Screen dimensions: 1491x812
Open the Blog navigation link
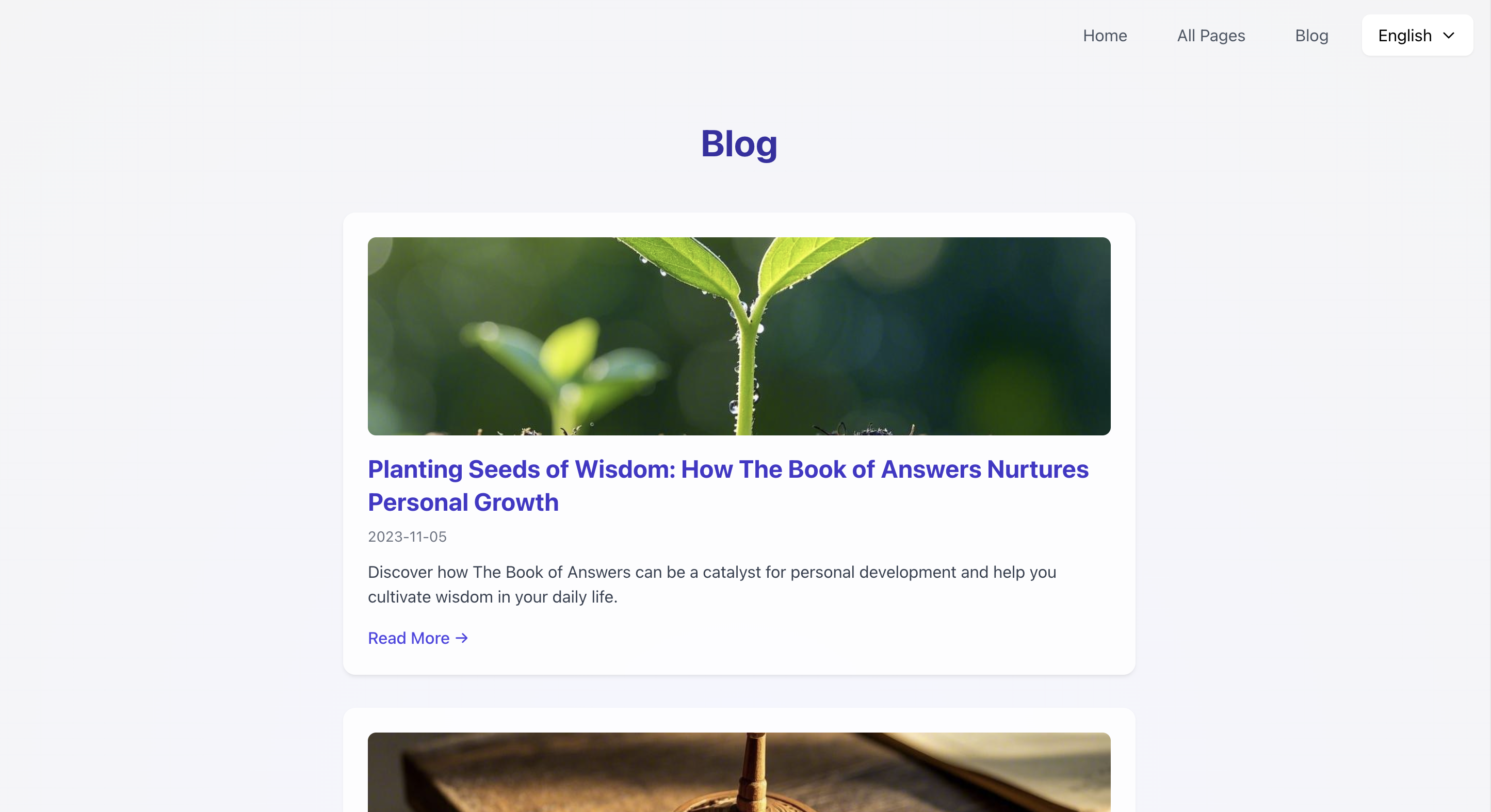1311,36
